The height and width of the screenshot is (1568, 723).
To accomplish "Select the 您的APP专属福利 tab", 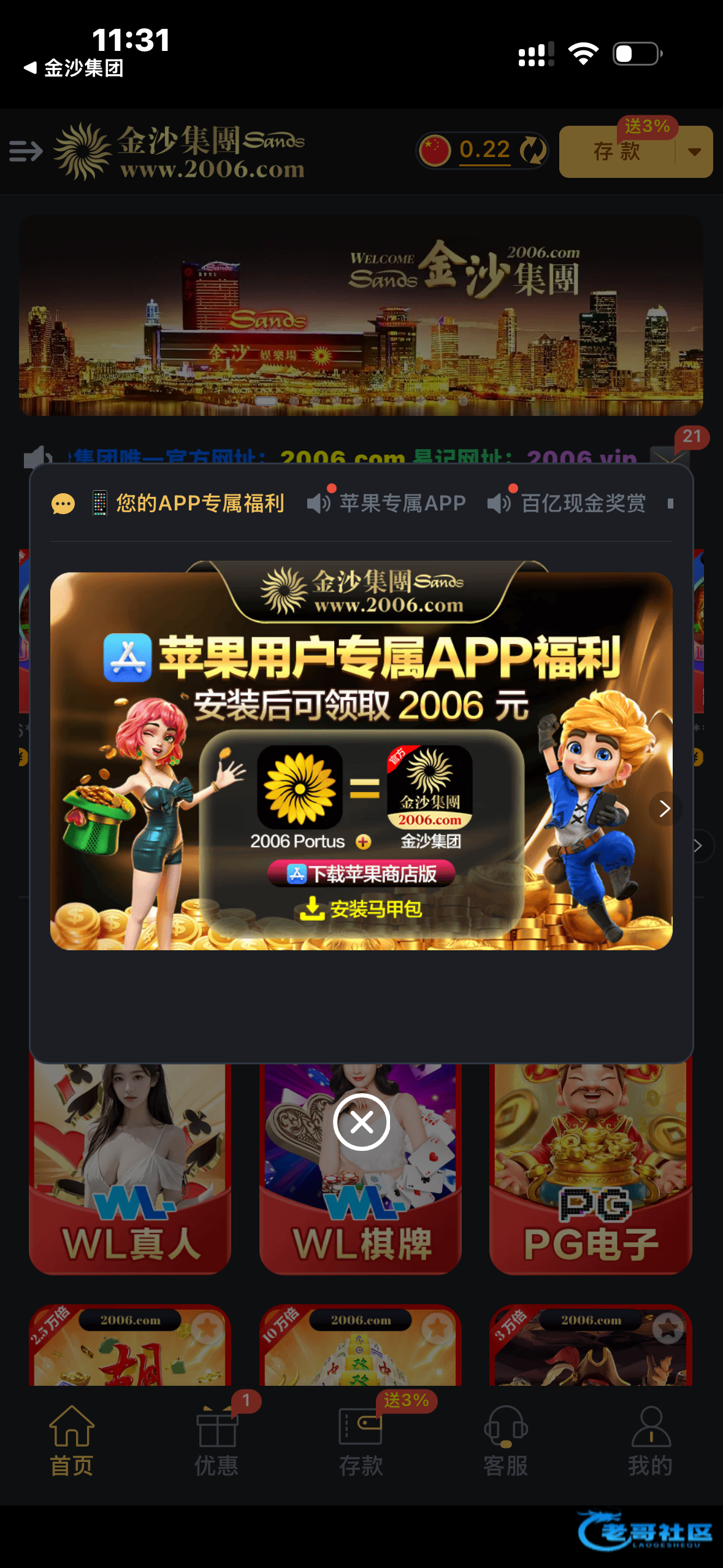I will click(199, 504).
